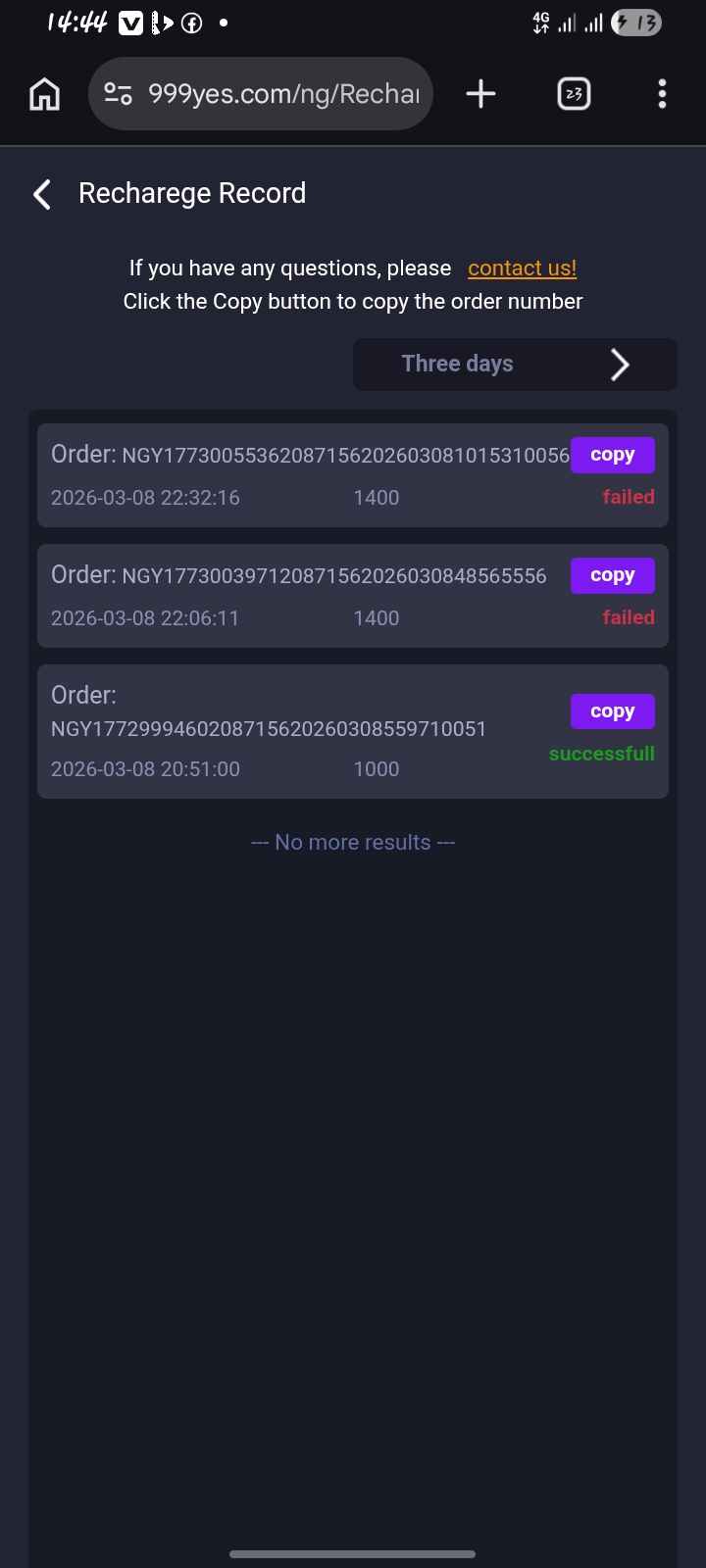Viewport: 706px width, 1568px height.
Task: Copy order number of 22:32:16 failed recharge
Action: point(612,455)
